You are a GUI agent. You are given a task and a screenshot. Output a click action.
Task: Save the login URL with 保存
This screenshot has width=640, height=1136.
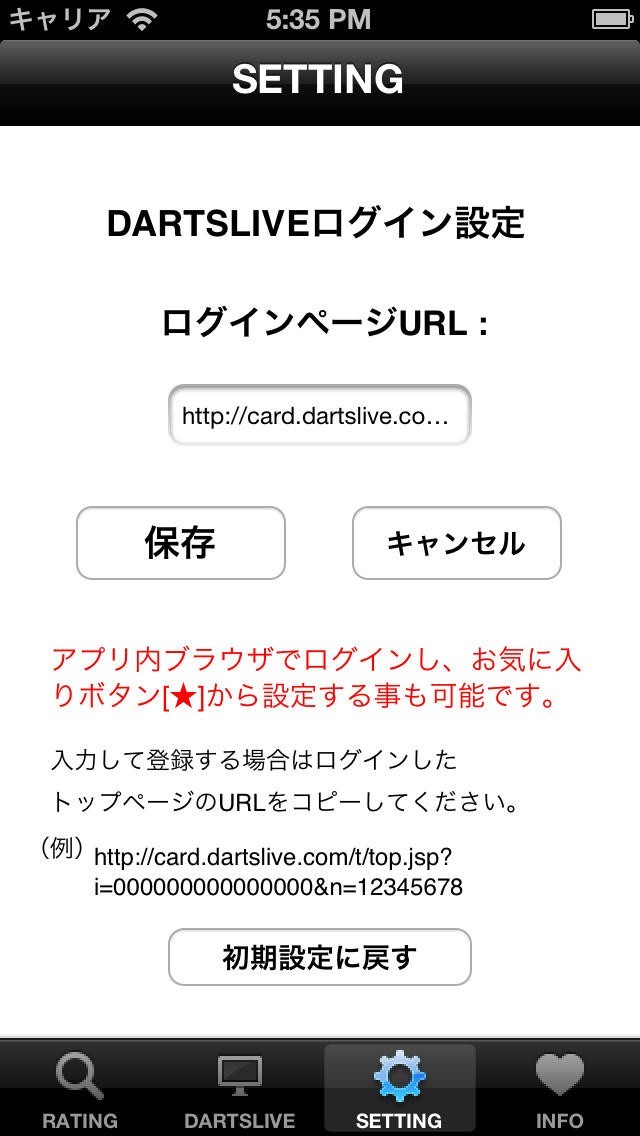click(x=180, y=543)
